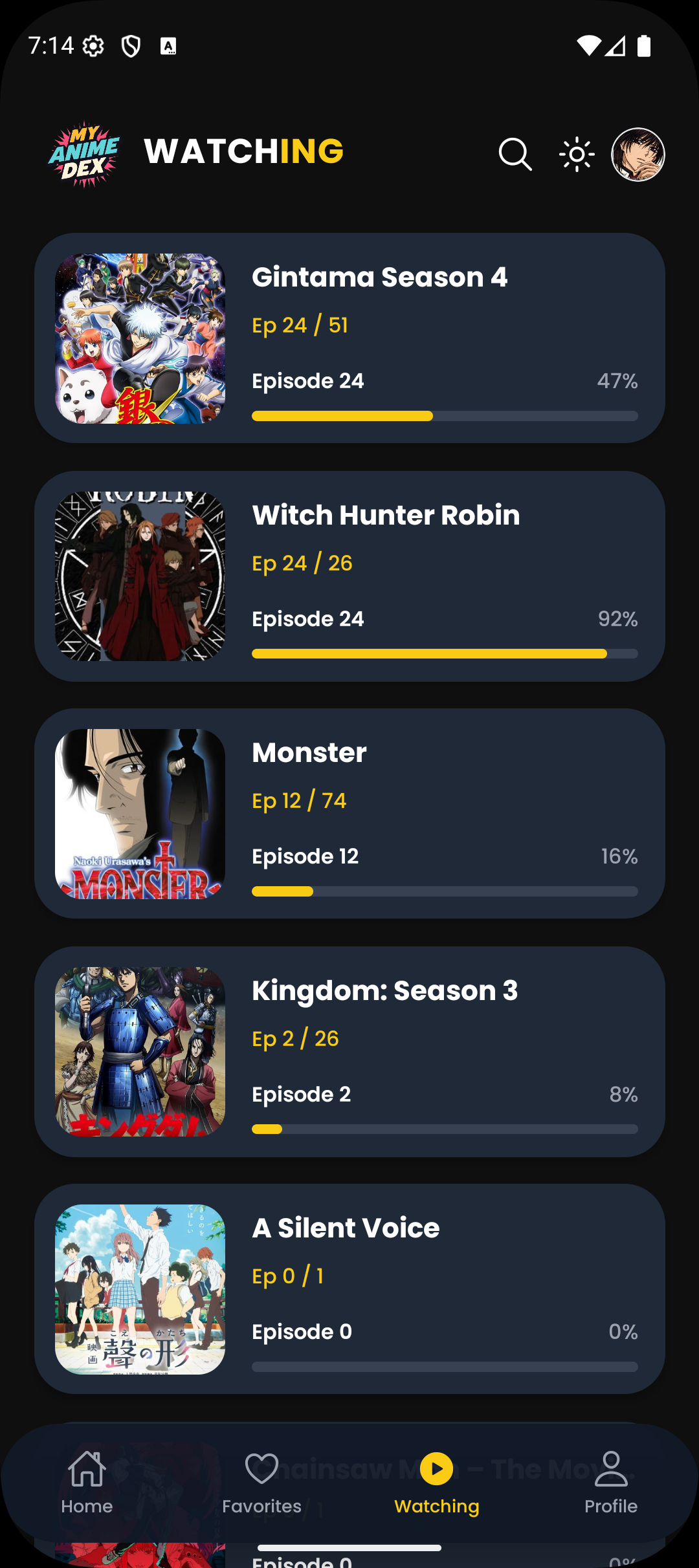
Task: Click the MyAnimeDex logo
Action: tap(86, 151)
